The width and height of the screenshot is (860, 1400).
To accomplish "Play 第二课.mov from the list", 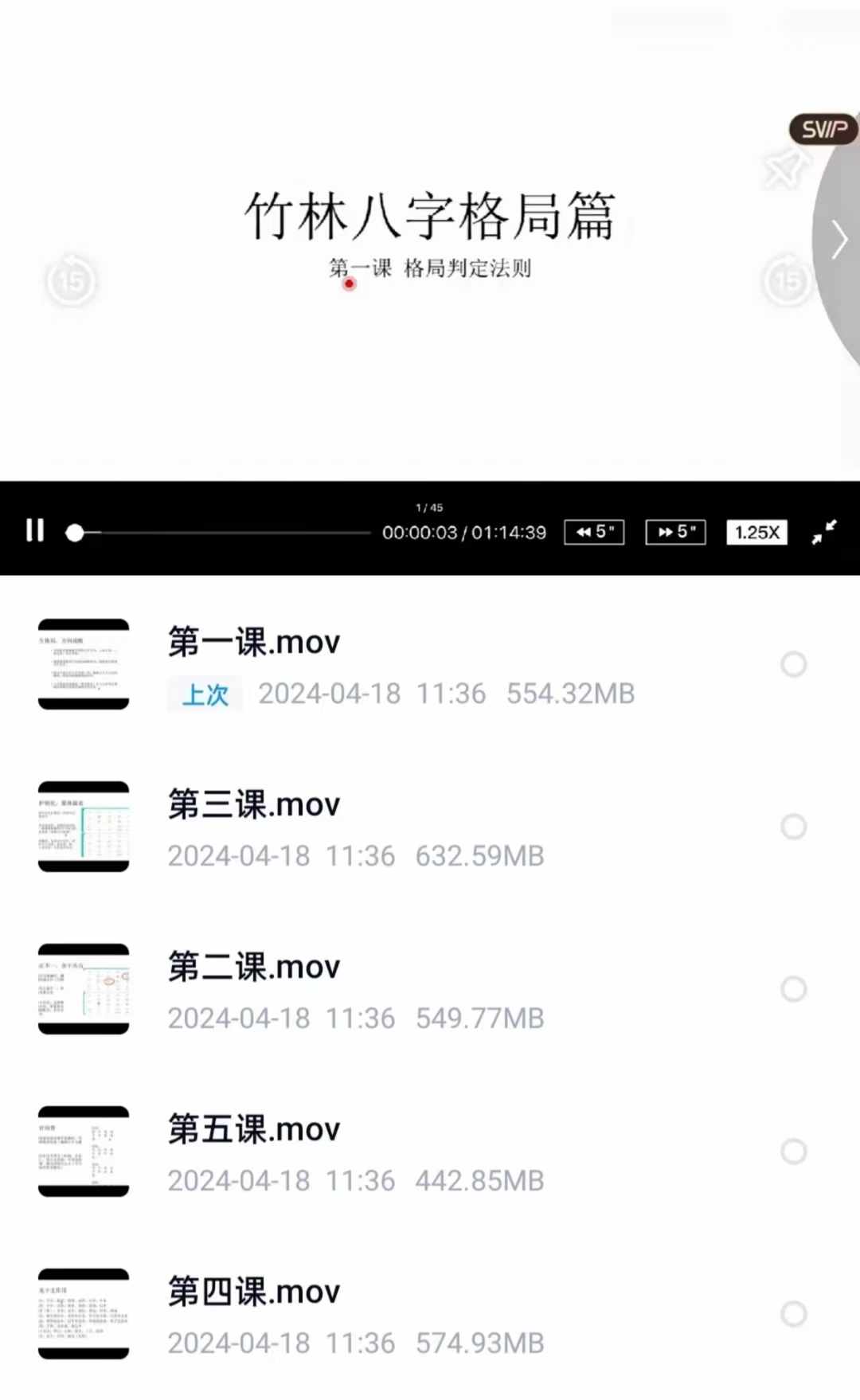I will pos(430,990).
